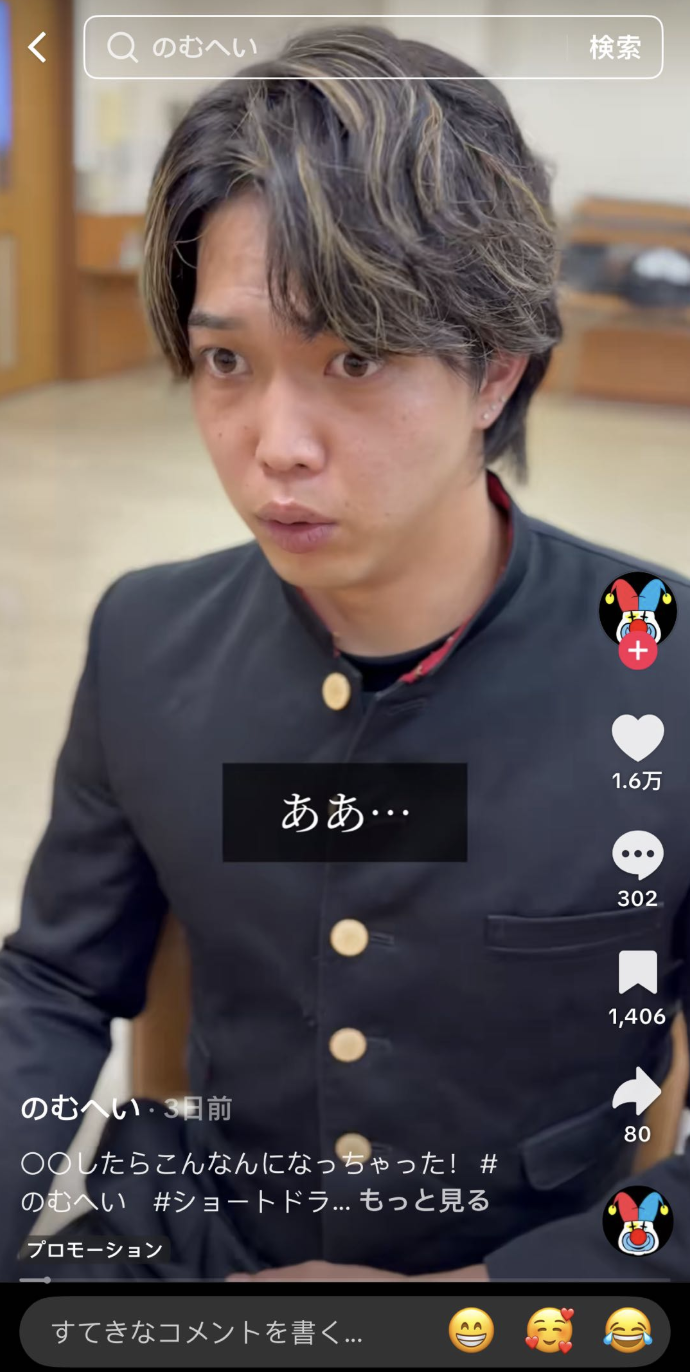Tap the すてきなコメントを書く comment field
This screenshot has height=1372, width=690.
coord(208,1332)
